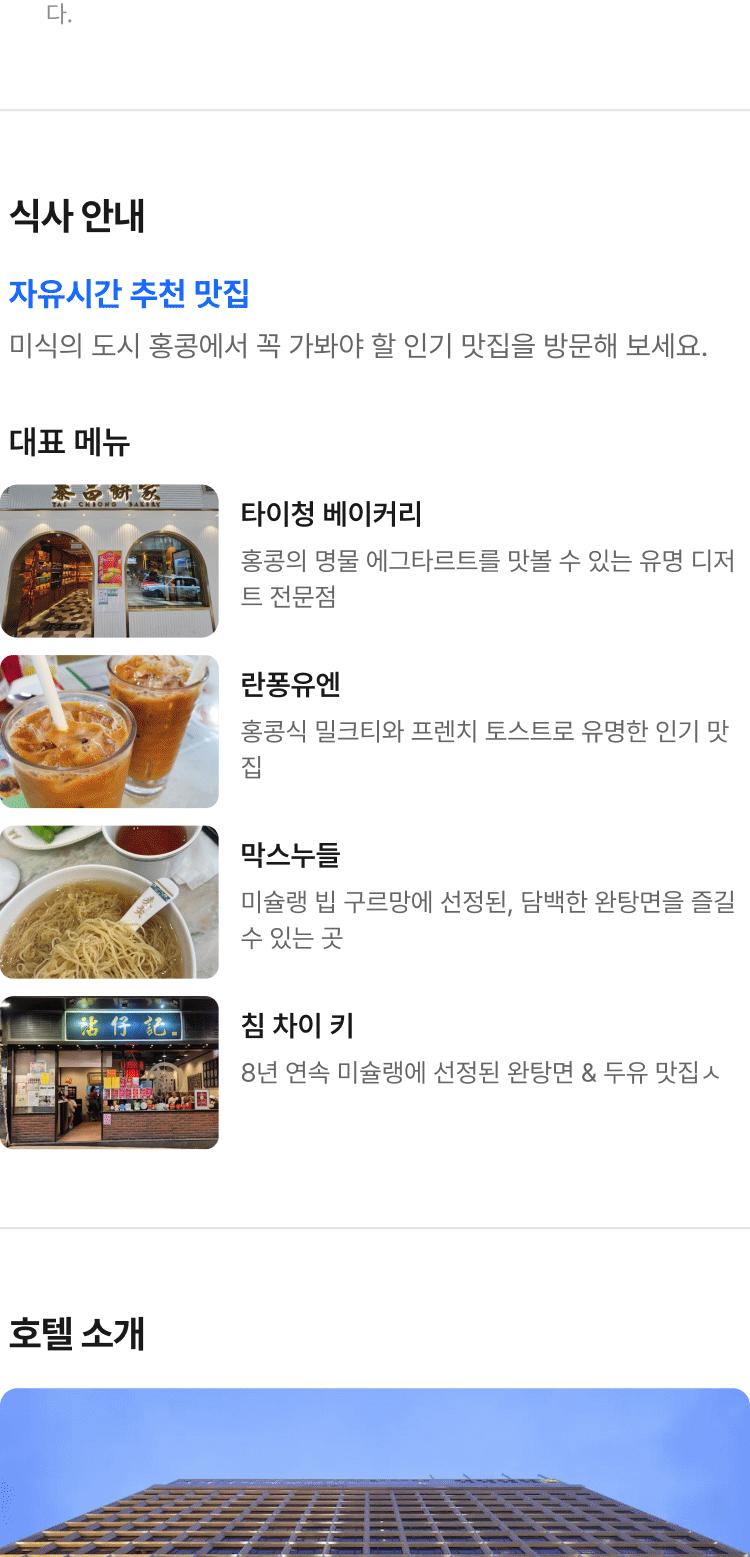This screenshot has width=750, height=1557.
Task: Open the 란퐁유엔 restaurant entry
Action: [290, 685]
